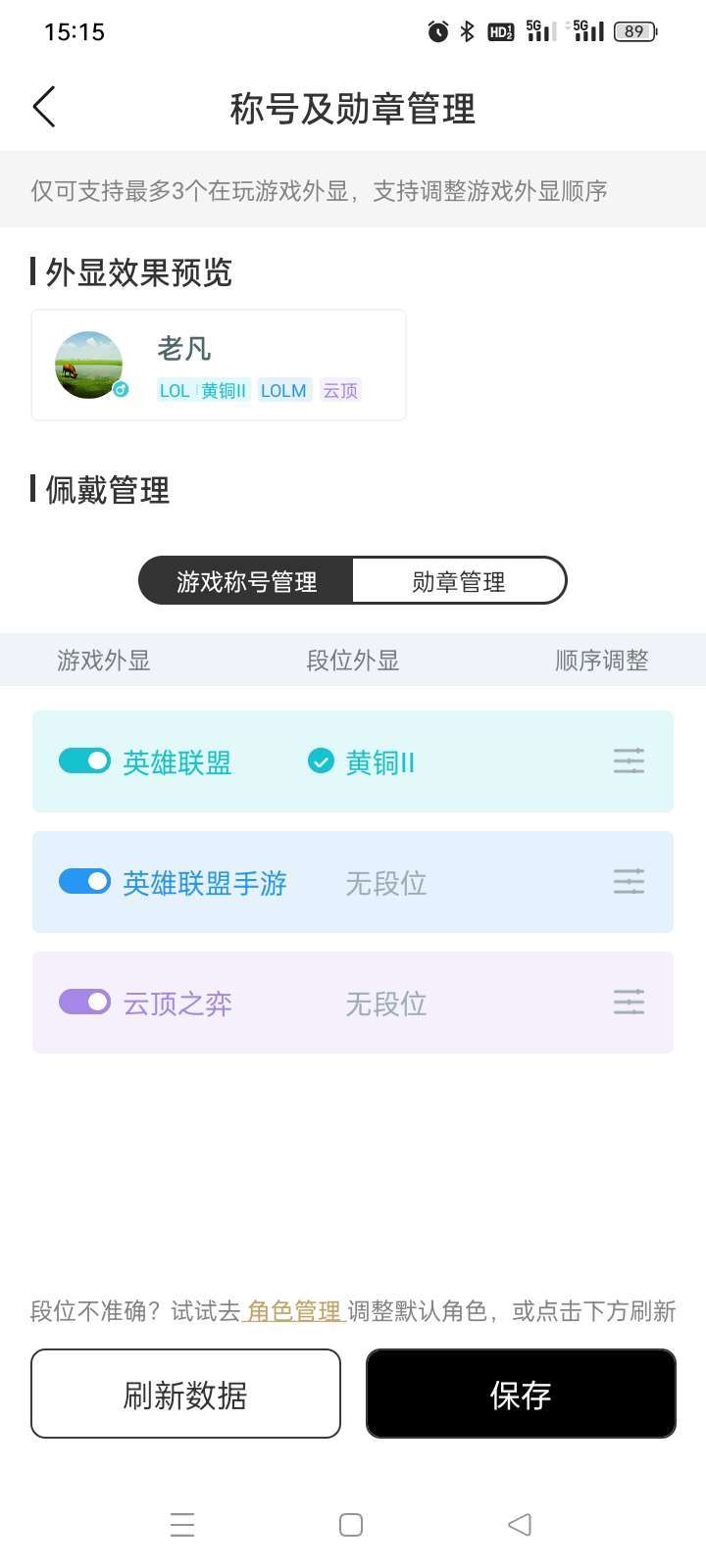
Task: Tap the reorder handle for 云顶之弈
Action: click(629, 1002)
